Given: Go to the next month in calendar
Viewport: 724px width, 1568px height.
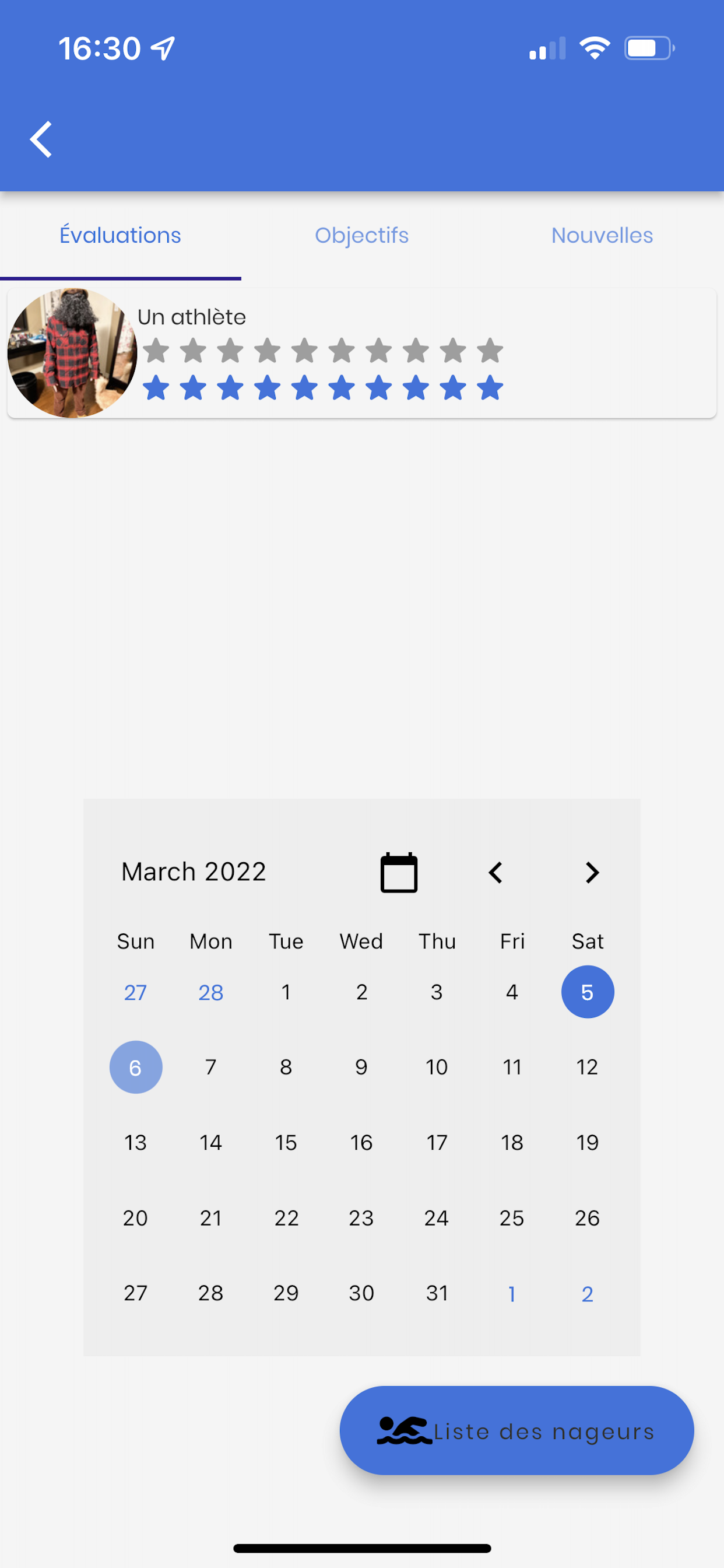Looking at the screenshot, I should (x=591, y=872).
